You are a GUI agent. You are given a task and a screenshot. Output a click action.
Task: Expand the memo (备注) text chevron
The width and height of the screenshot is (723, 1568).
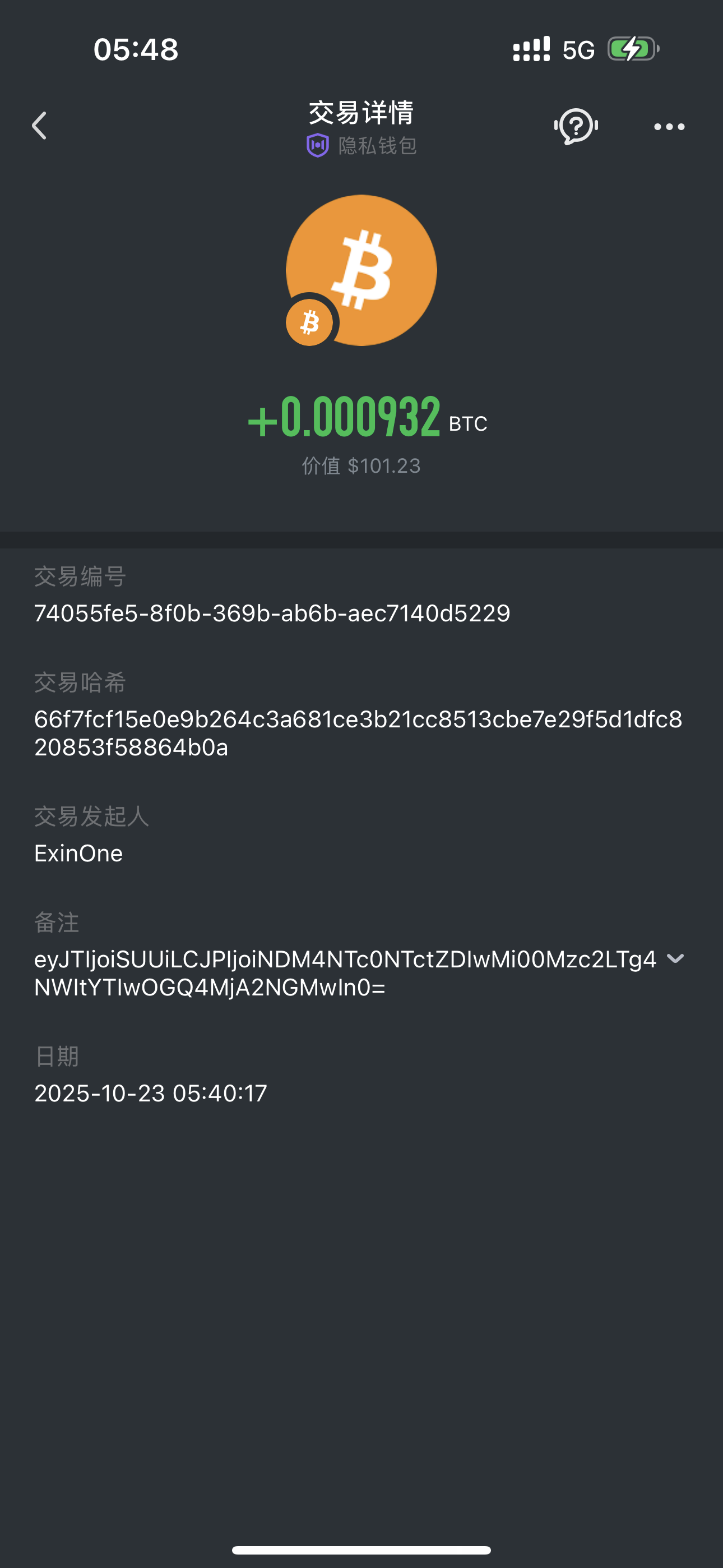click(675, 959)
